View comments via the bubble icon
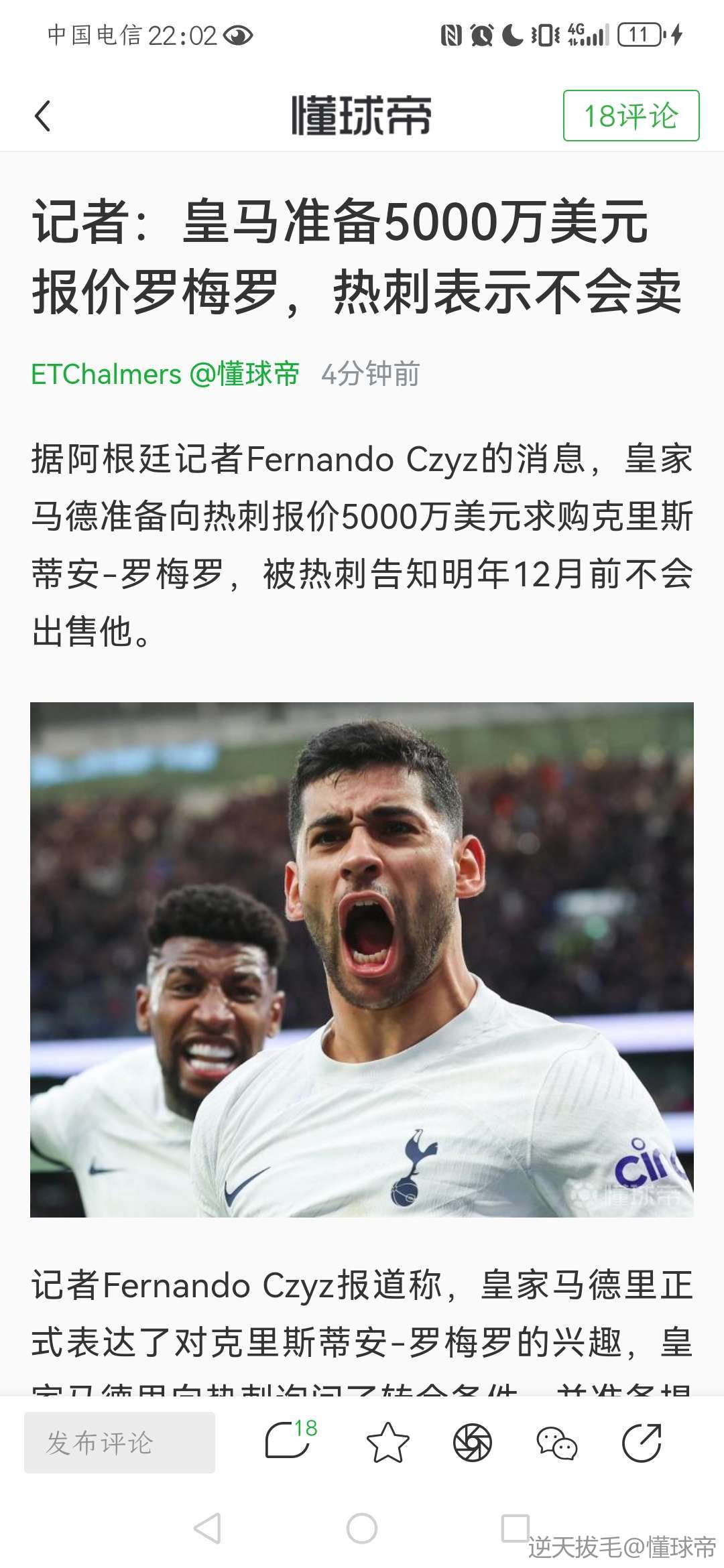724x1568 pixels. click(290, 1441)
